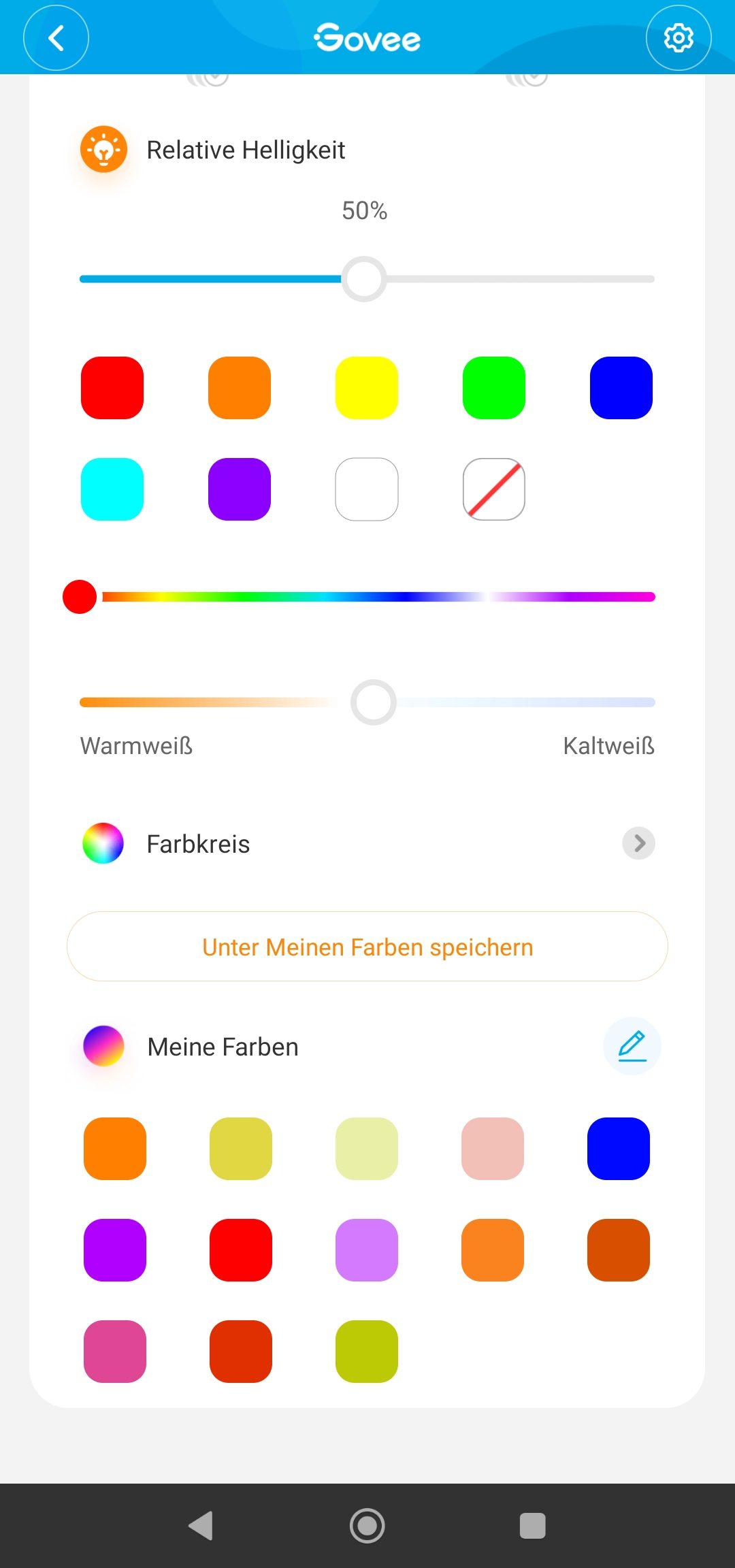Tap the crossed-out no-color swatch
Image resolution: width=735 pixels, height=1568 pixels.
pyautogui.click(x=494, y=489)
